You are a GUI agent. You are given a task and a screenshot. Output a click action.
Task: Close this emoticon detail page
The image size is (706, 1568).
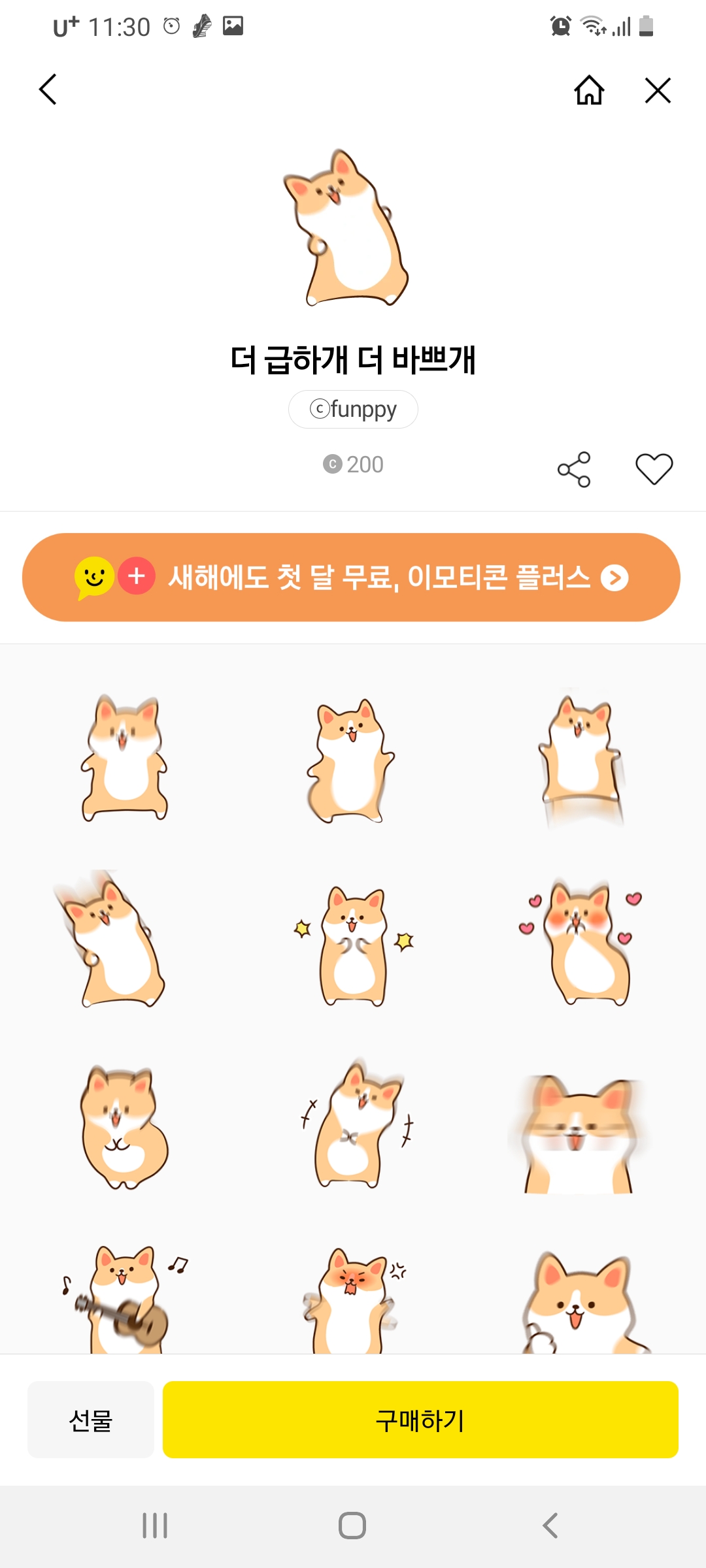658,90
